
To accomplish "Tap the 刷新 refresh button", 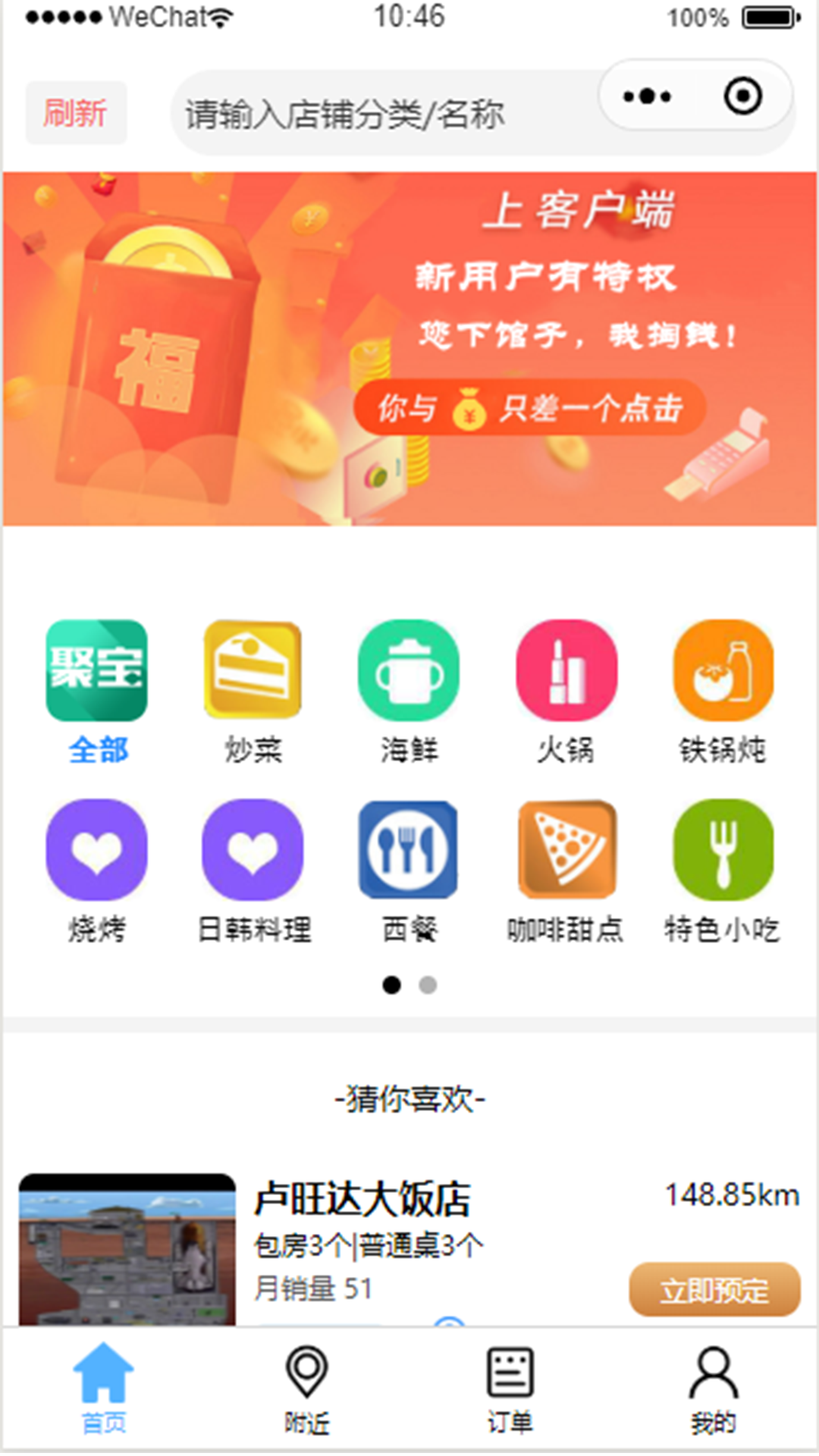I will click(x=76, y=113).
